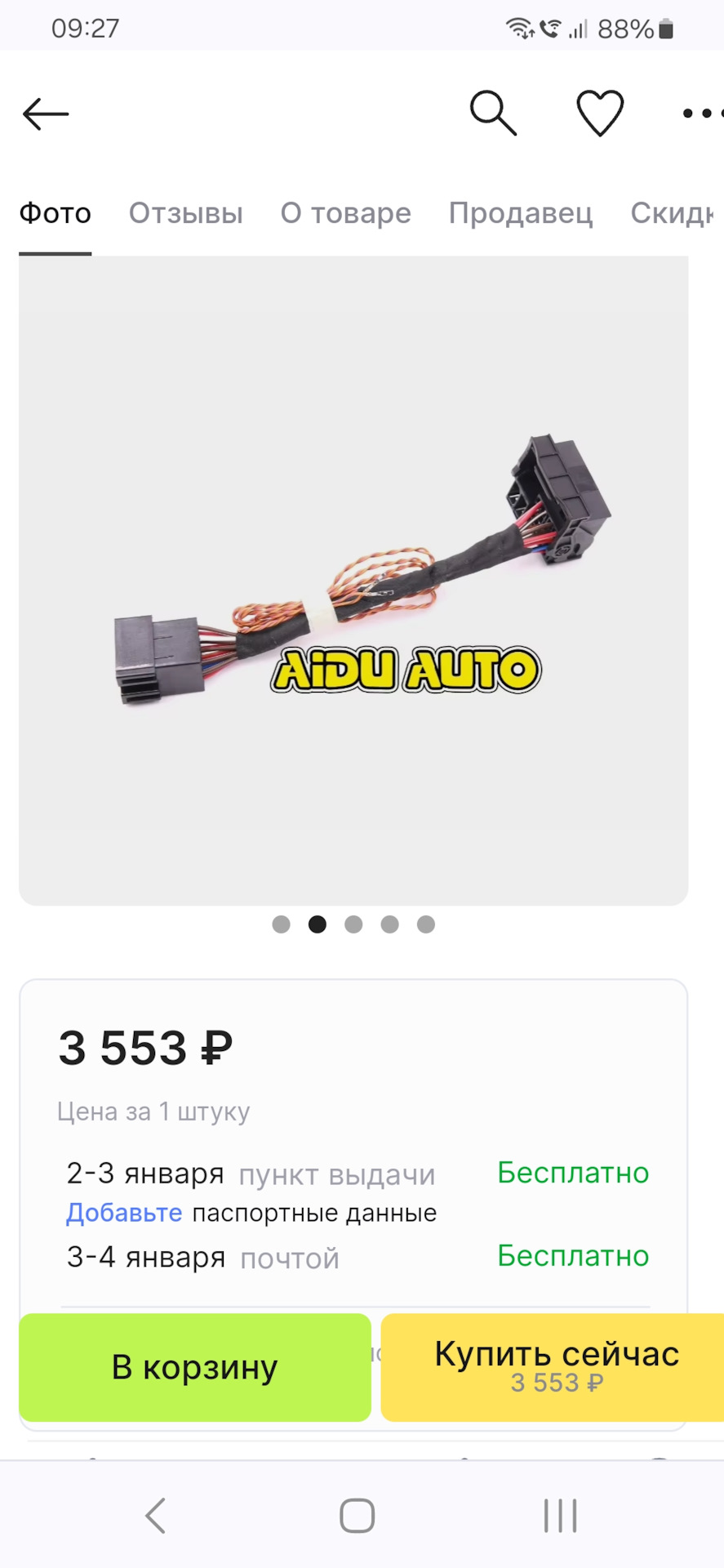Add item with В корзину button
Image resolution: width=724 pixels, height=1568 pixels.
coord(195,1367)
